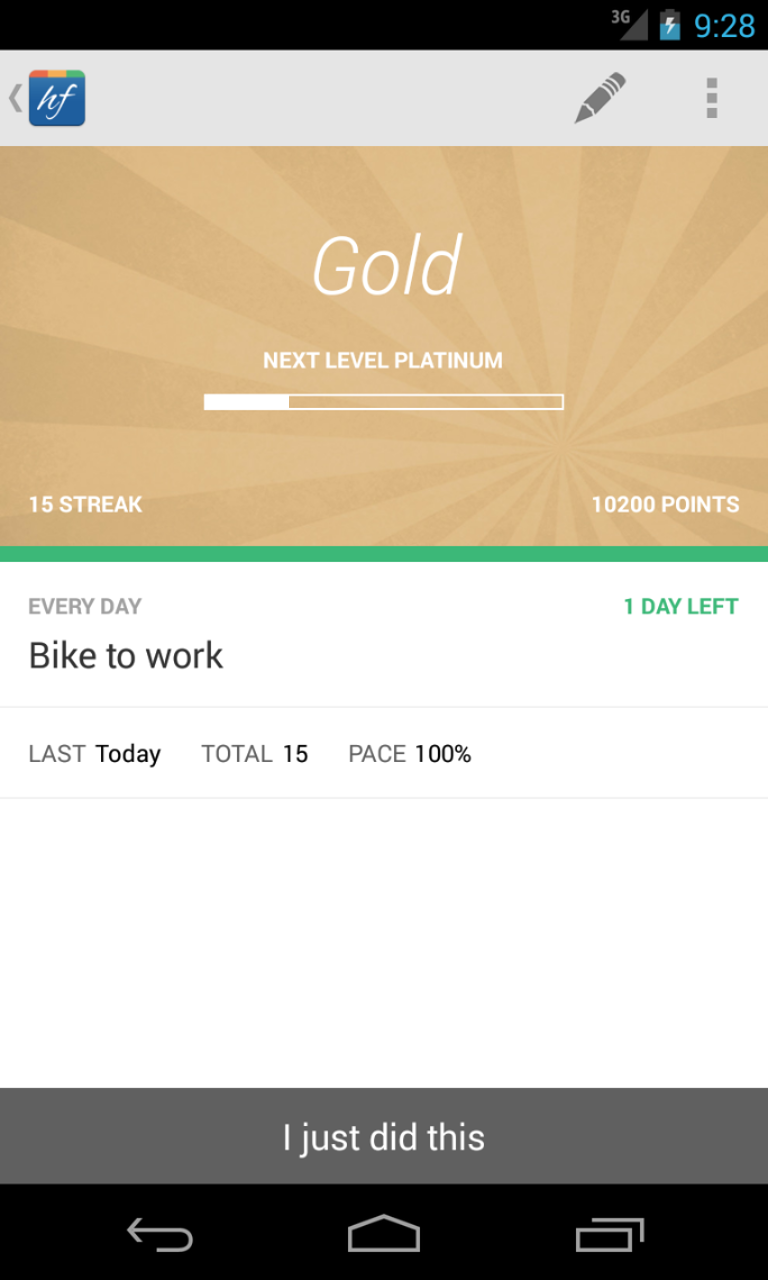Tap the system back button
Viewport: 768px width, 1280px height.
[x=160, y=1234]
